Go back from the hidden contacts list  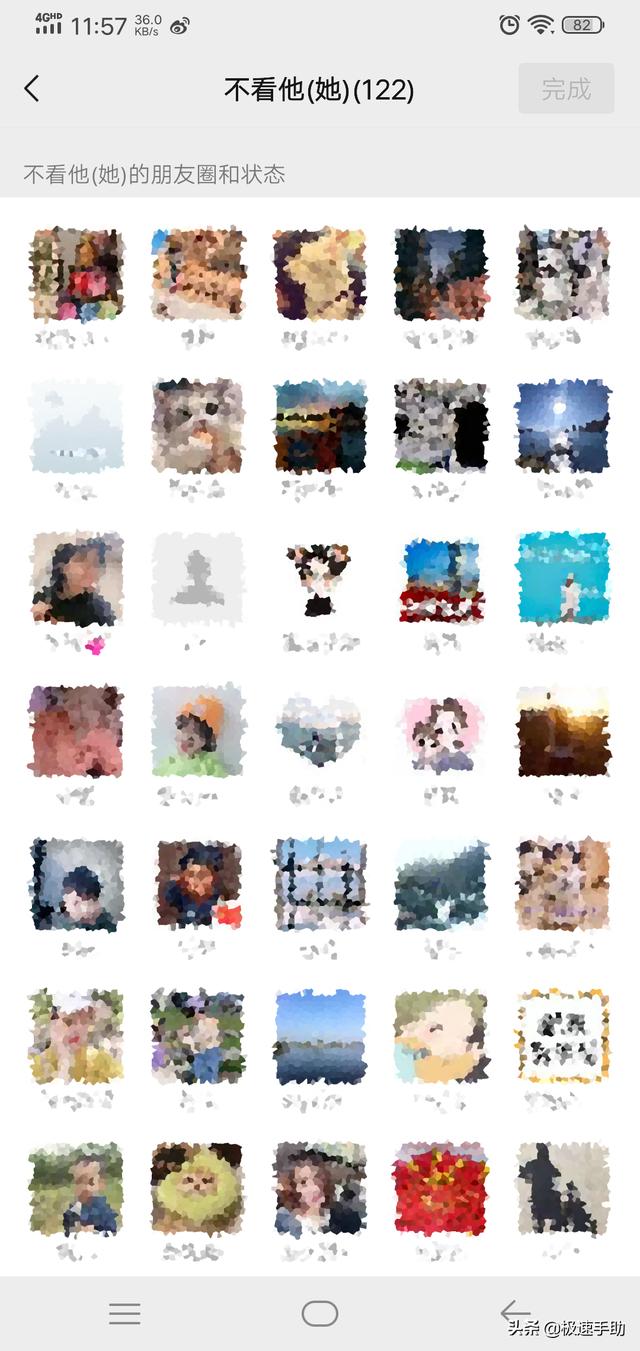(x=32, y=89)
